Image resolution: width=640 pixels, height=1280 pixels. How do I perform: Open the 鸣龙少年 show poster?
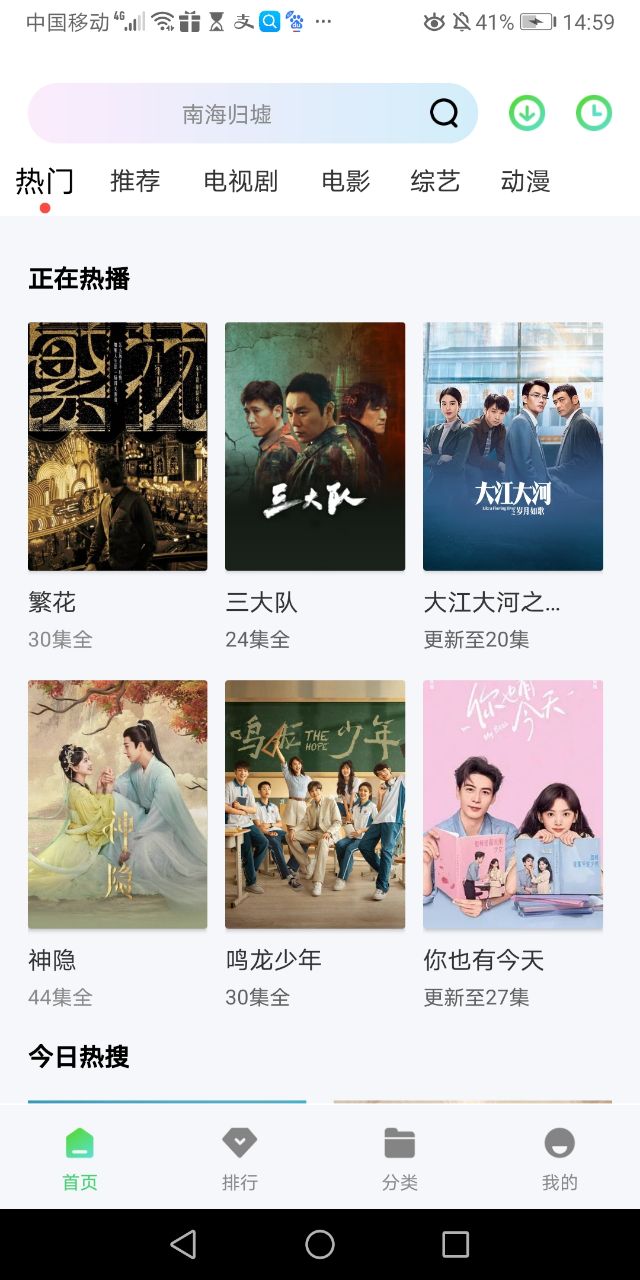click(315, 804)
